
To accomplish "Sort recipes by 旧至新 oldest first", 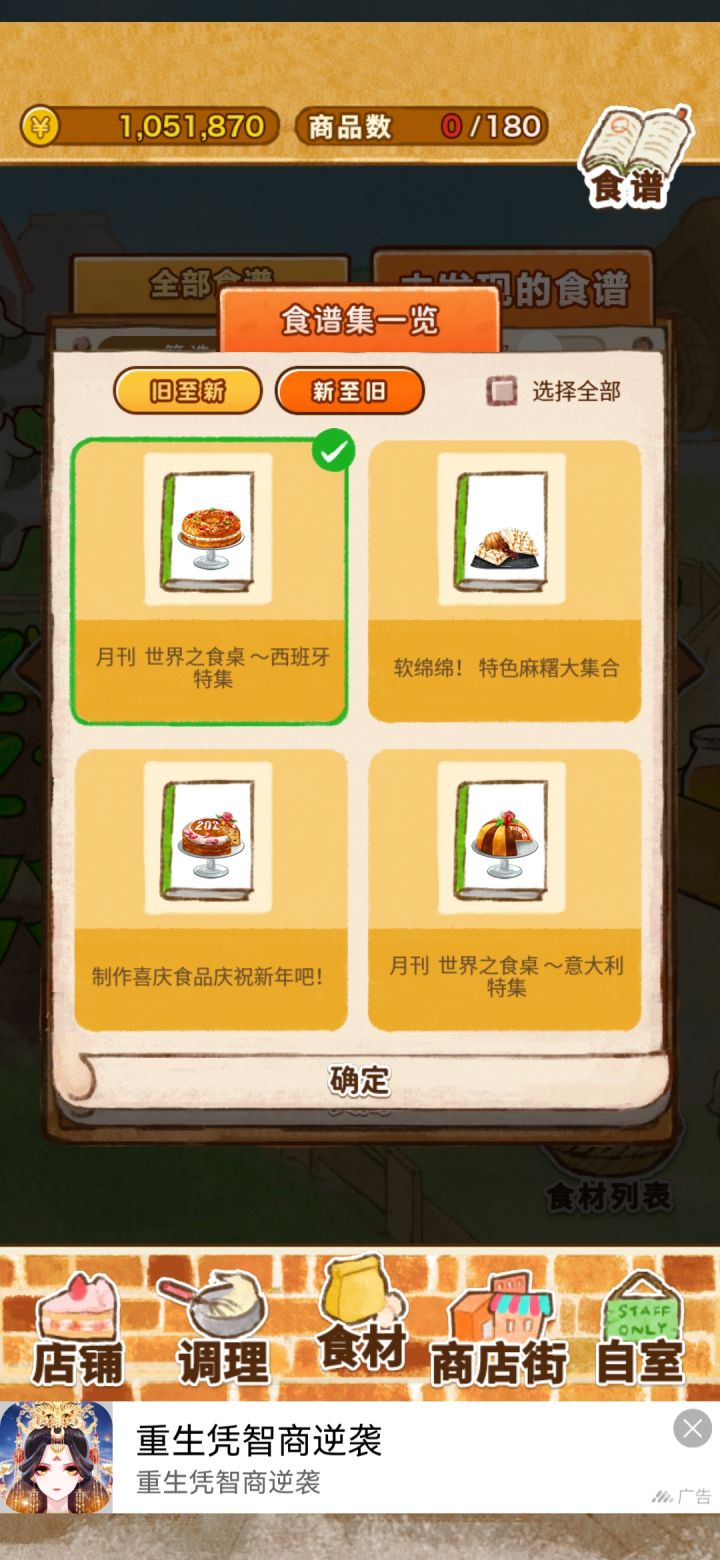I will [190, 390].
